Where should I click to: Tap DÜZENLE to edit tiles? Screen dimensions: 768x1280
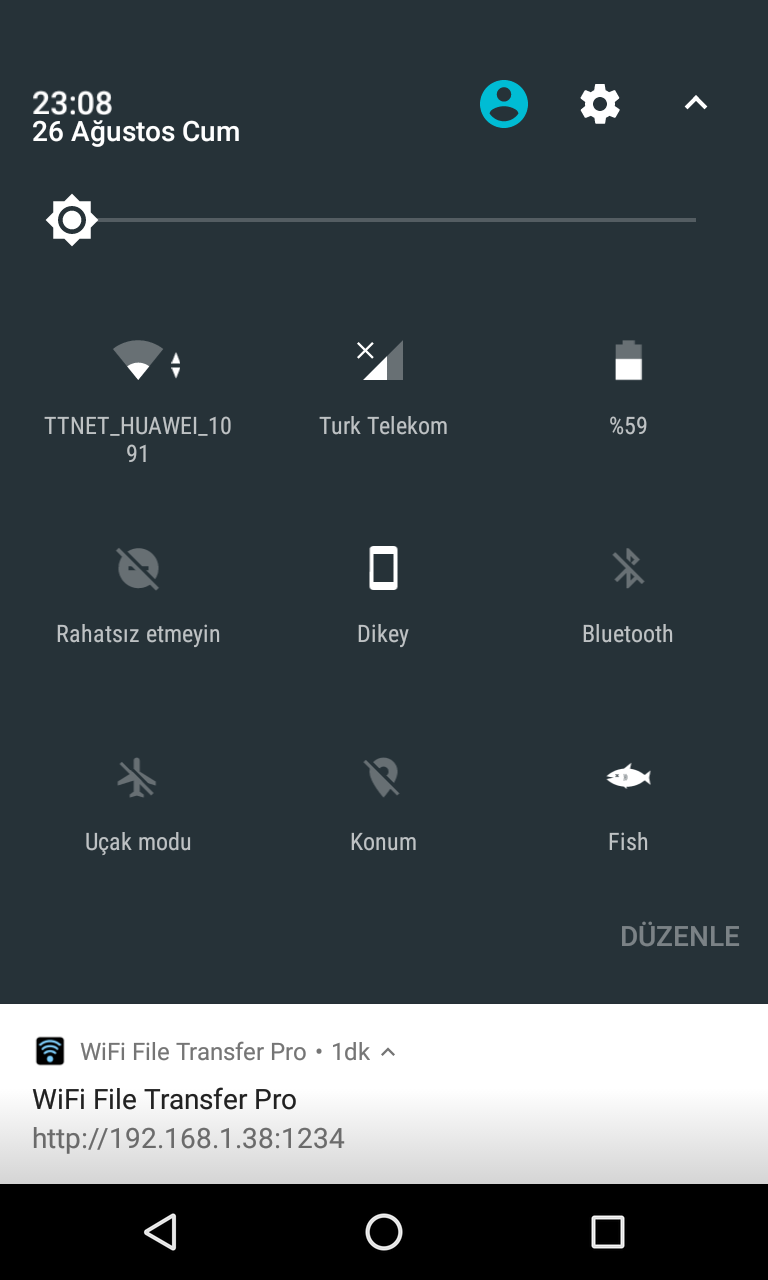(x=680, y=936)
